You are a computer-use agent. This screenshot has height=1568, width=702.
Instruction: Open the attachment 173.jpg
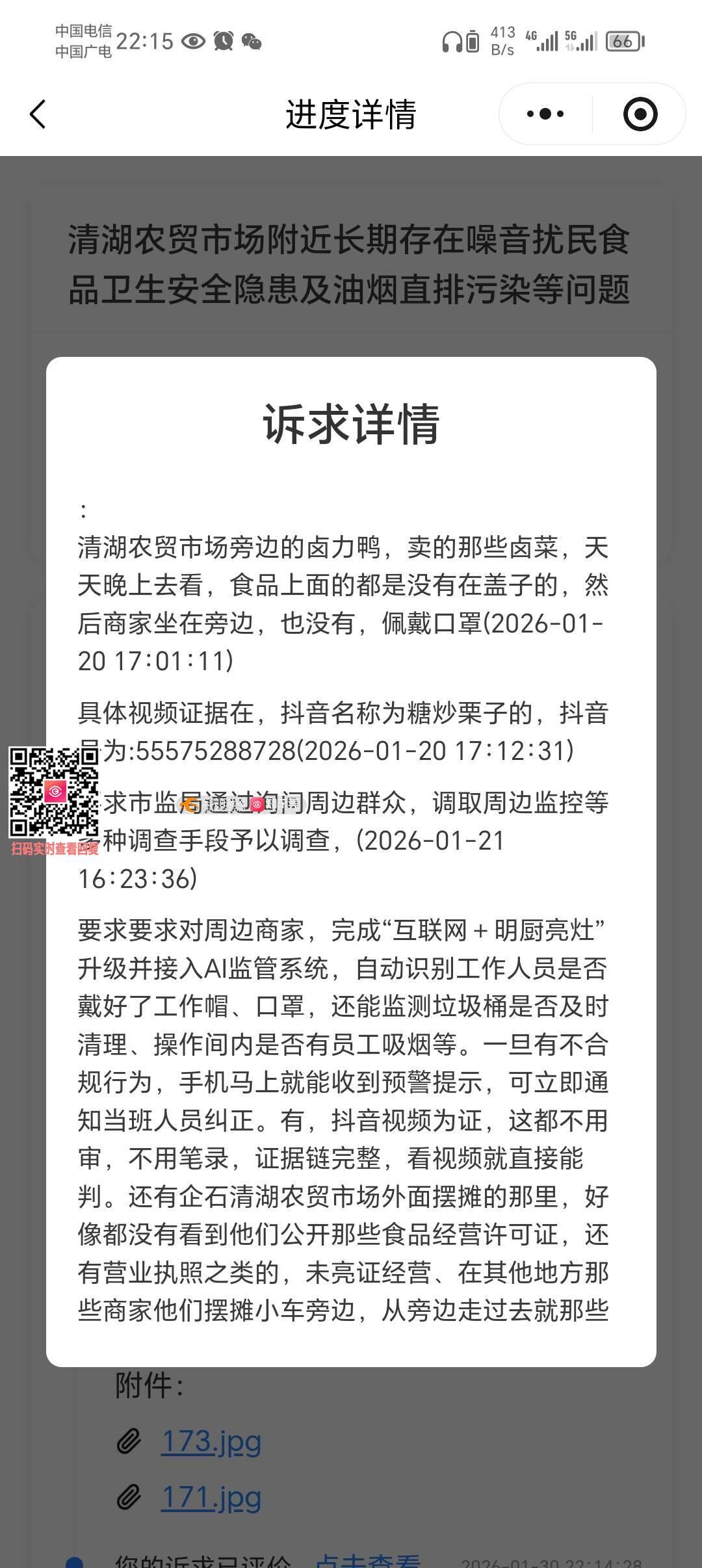click(x=211, y=1441)
